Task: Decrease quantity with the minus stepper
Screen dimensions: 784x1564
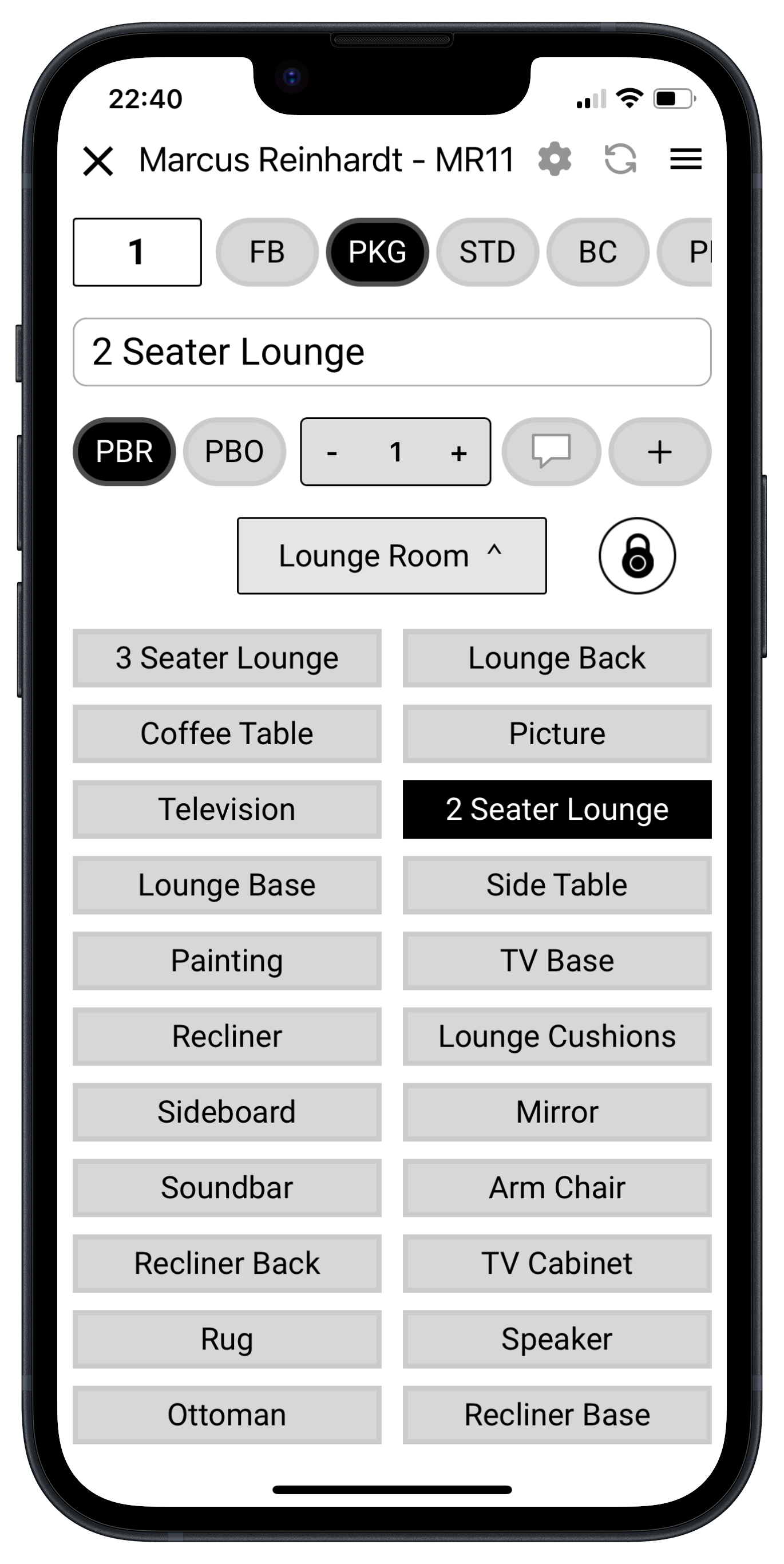Action: (x=332, y=452)
